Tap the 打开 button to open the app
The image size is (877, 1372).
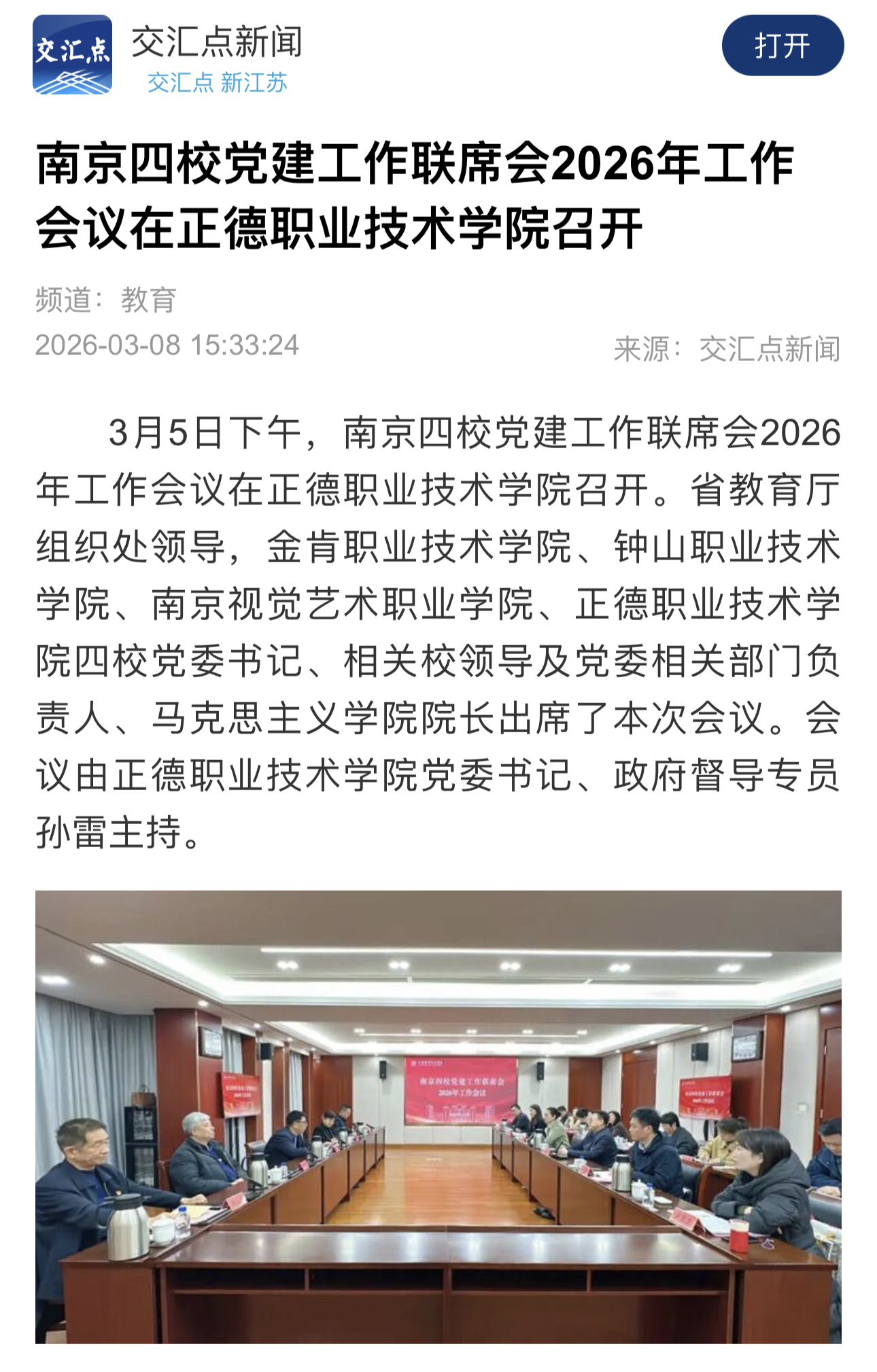pyautogui.click(x=782, y=46)
